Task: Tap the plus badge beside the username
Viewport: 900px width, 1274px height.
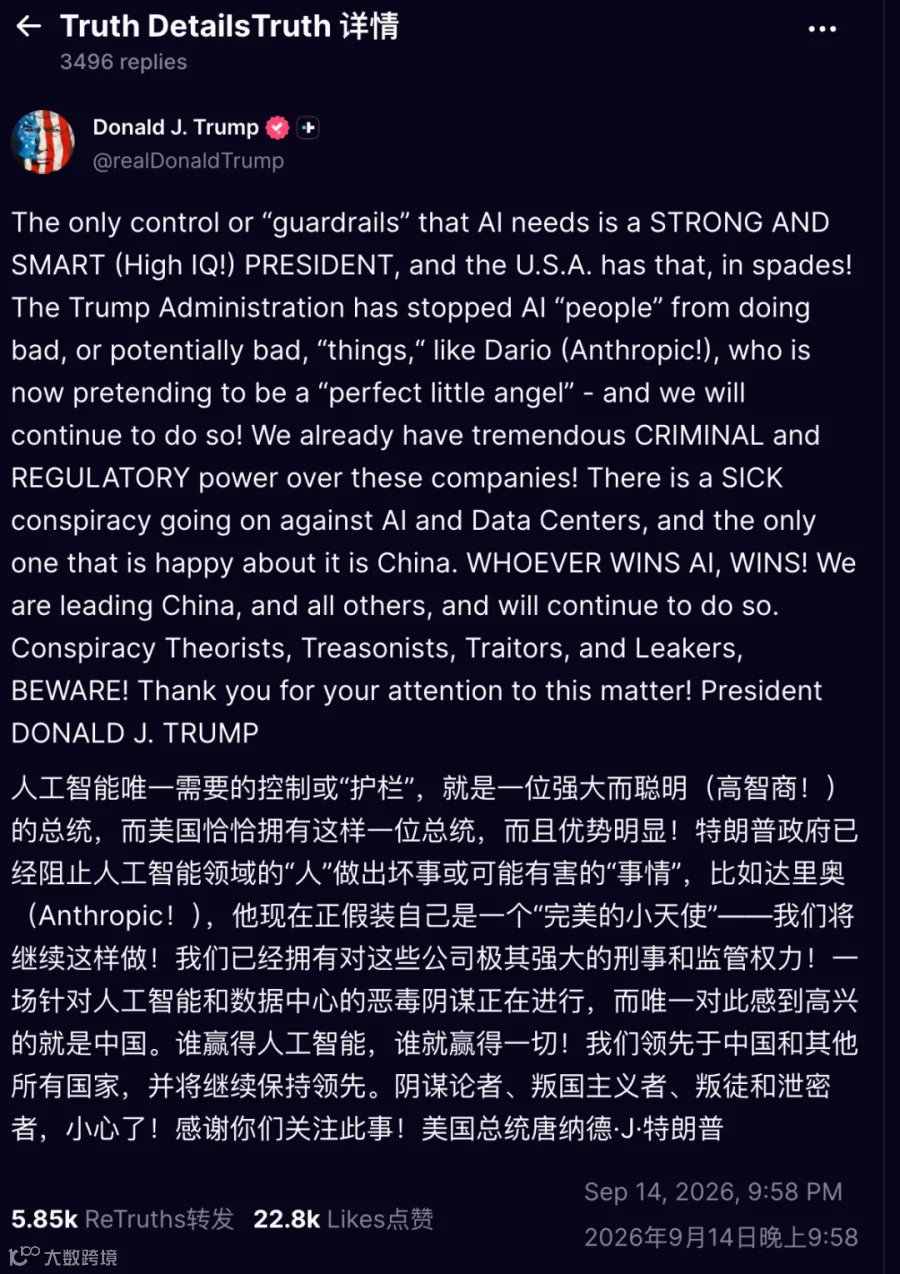Action: pos(308,128)
